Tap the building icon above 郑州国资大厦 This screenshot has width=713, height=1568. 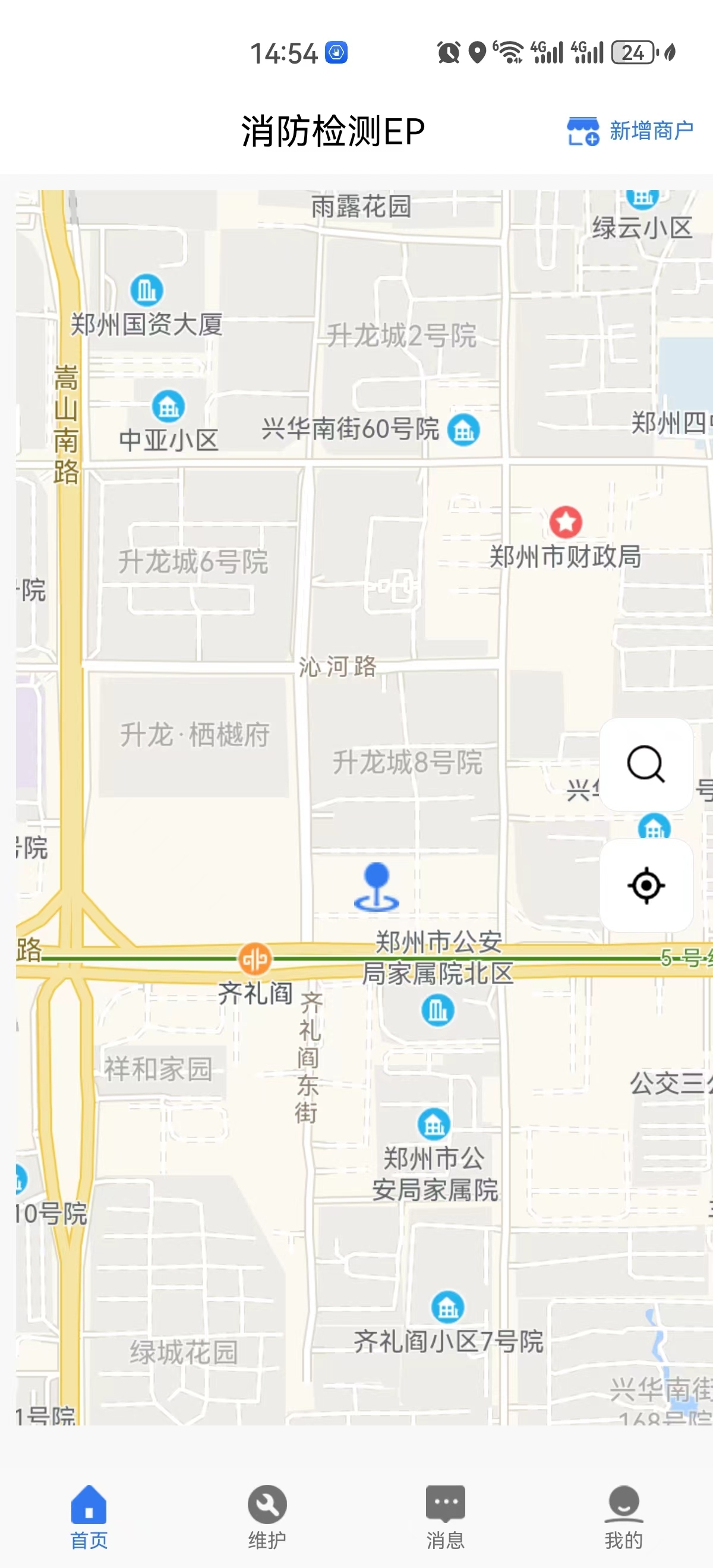pyautogui.click(x=146, y=291)
